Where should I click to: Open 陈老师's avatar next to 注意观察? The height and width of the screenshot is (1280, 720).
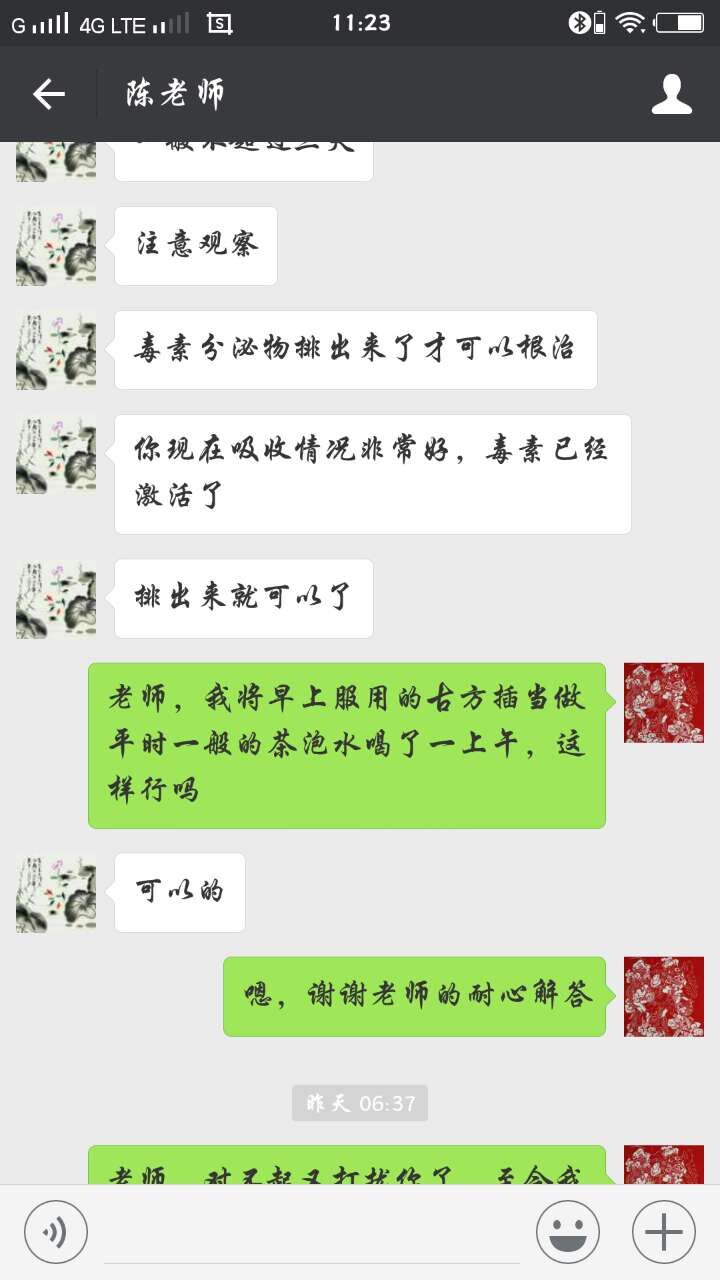click(56, 246)
